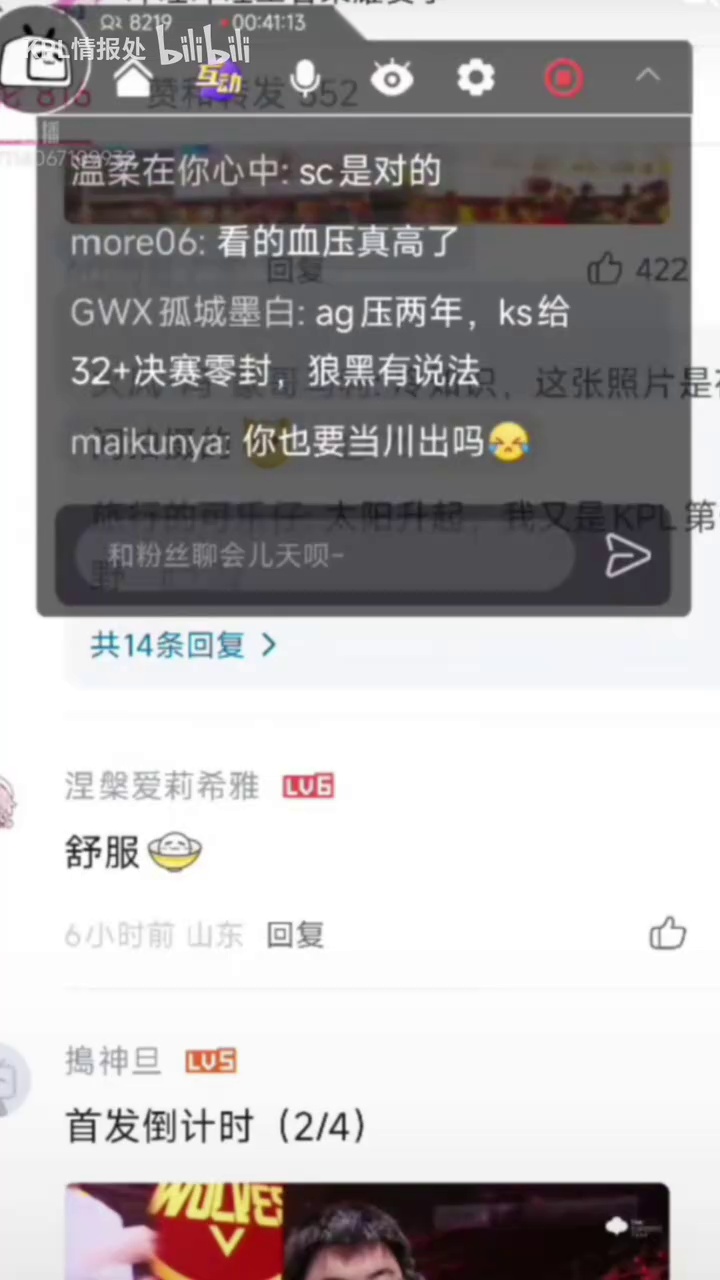Open the image in 搗神旦's comment
720x1280 pixels.
tap(367, 1230)
